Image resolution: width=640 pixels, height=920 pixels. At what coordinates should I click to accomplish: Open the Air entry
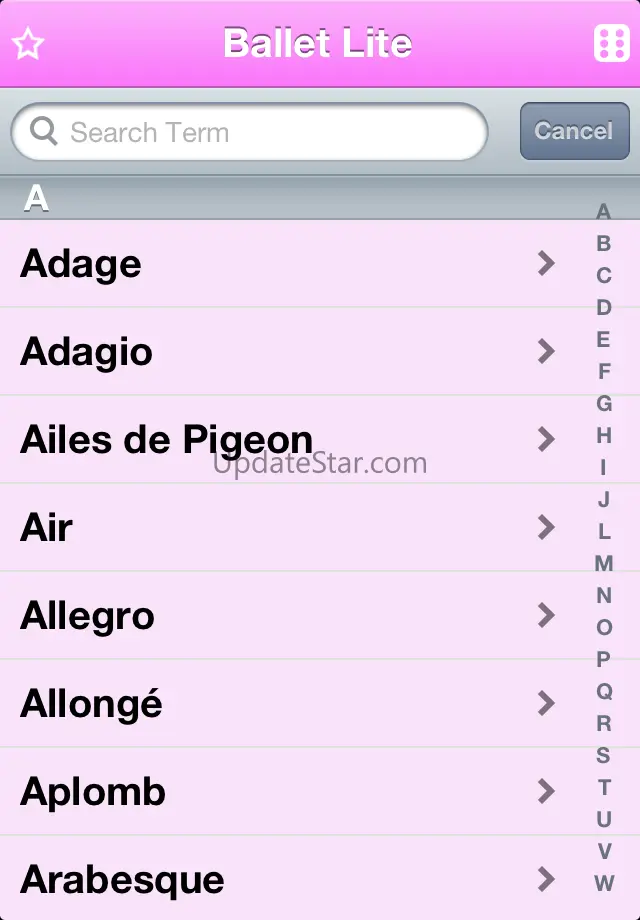pyautogui.click(x=280, y=528)
